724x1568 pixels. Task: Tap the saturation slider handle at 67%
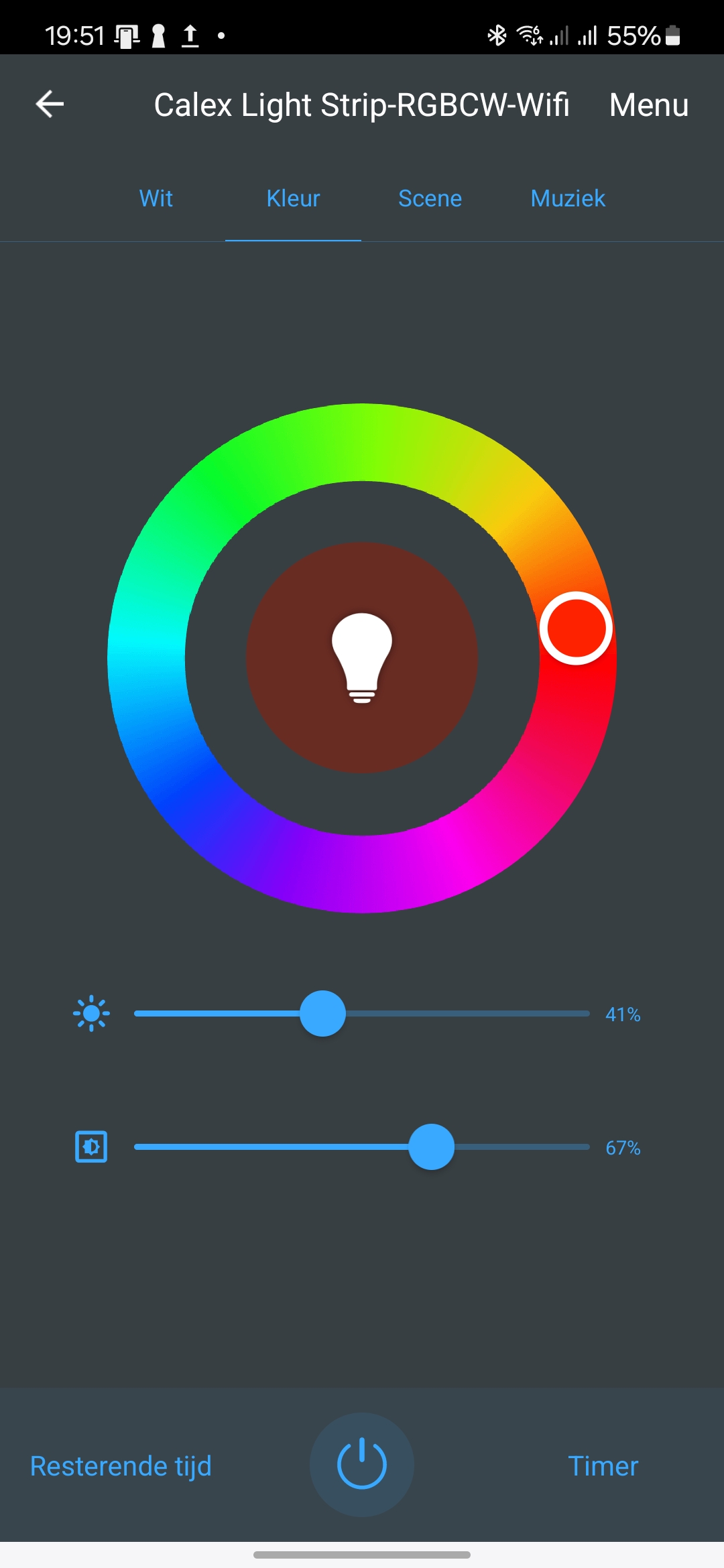432,1147
